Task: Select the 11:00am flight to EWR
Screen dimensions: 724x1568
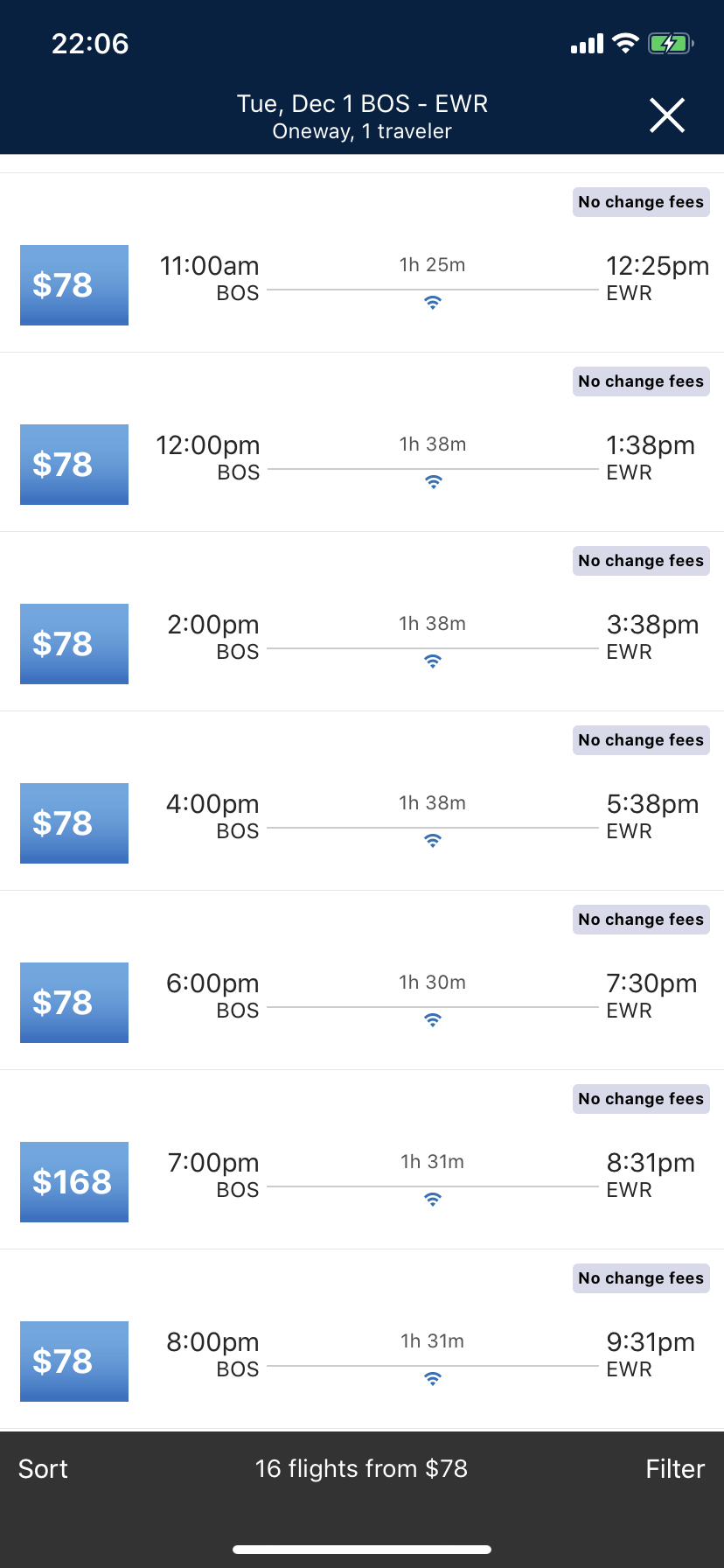Action: [362, 262]
